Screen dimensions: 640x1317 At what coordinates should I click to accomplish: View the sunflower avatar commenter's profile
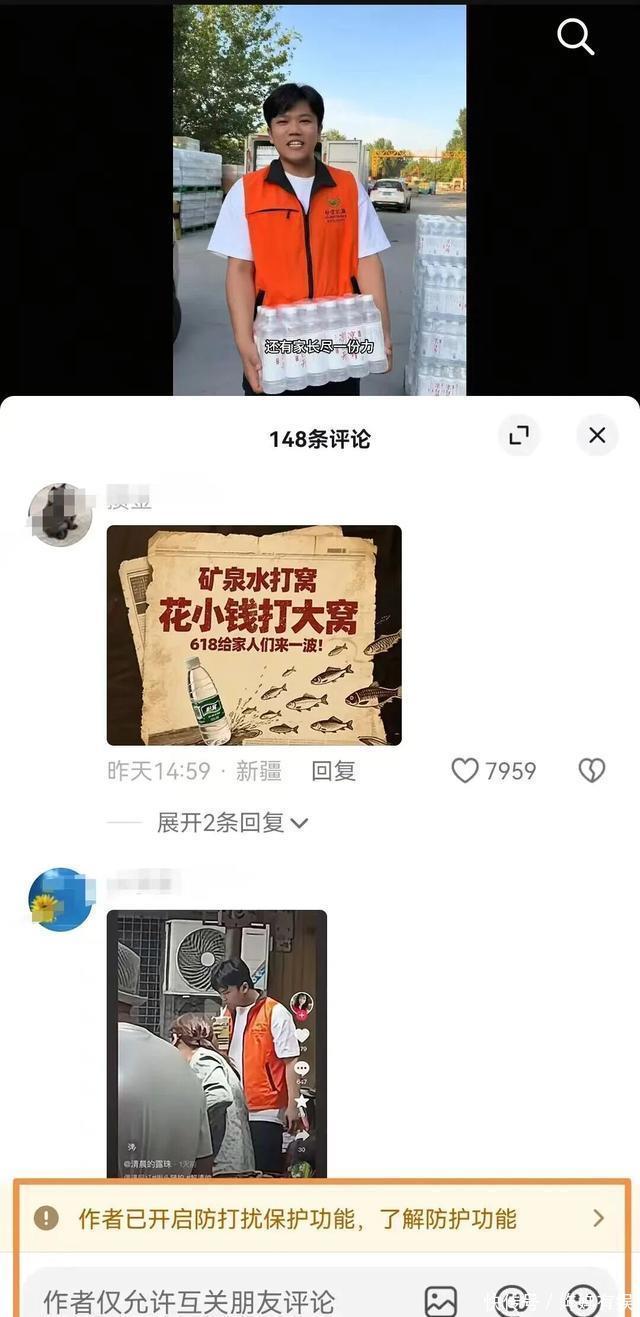point(60,900)
